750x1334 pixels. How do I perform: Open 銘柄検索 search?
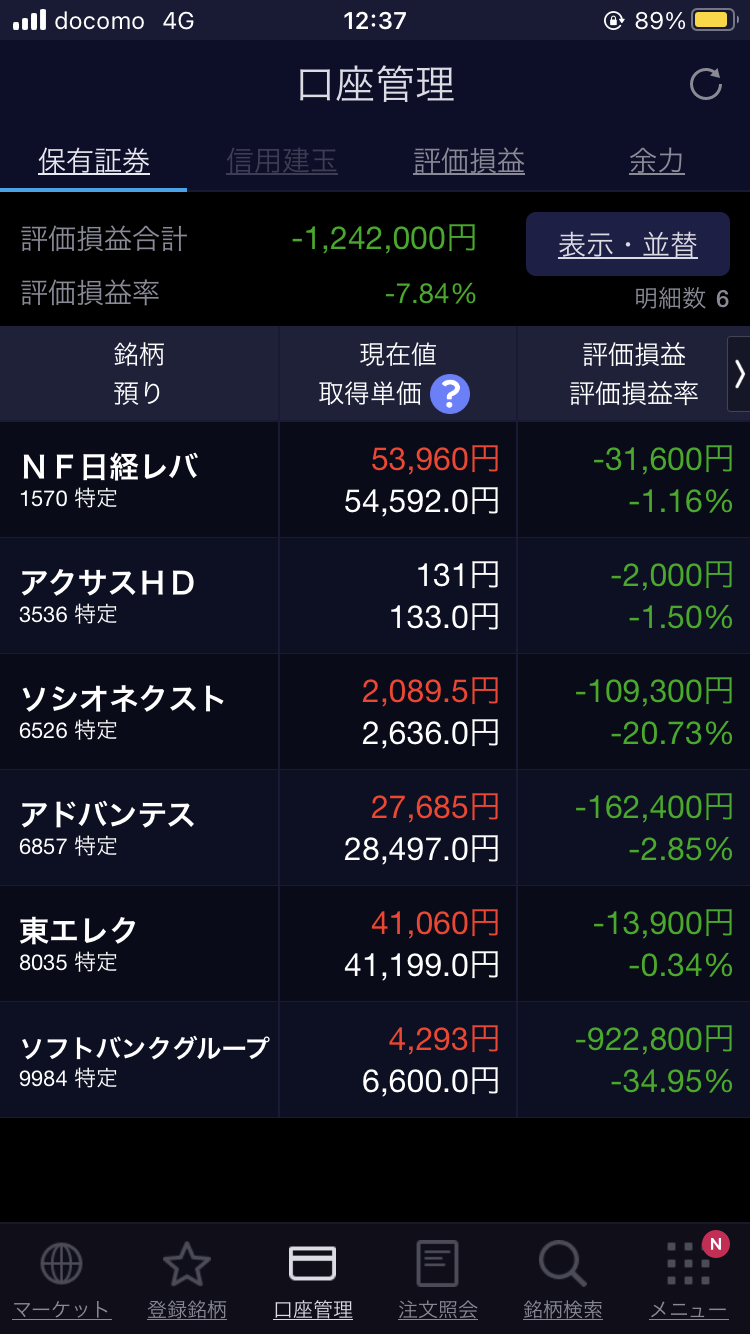563,1279
